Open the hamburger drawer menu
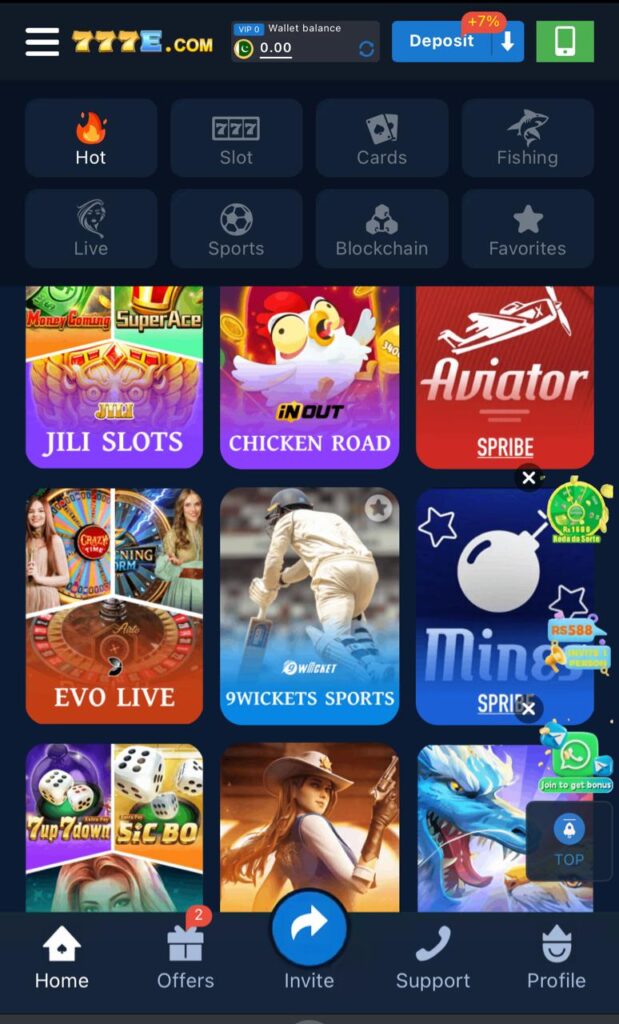 (42, 42)
